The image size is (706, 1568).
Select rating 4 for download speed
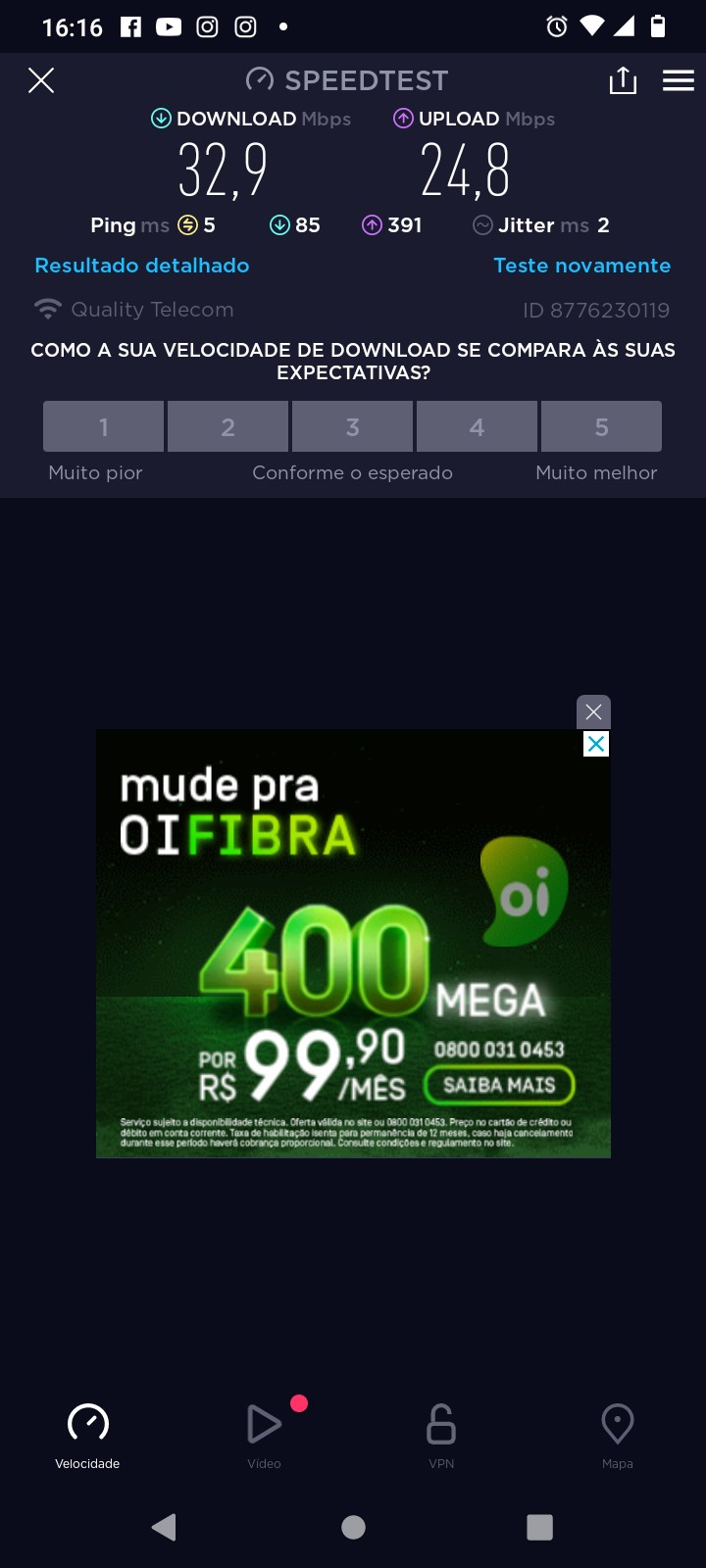(x=477, y=427)
